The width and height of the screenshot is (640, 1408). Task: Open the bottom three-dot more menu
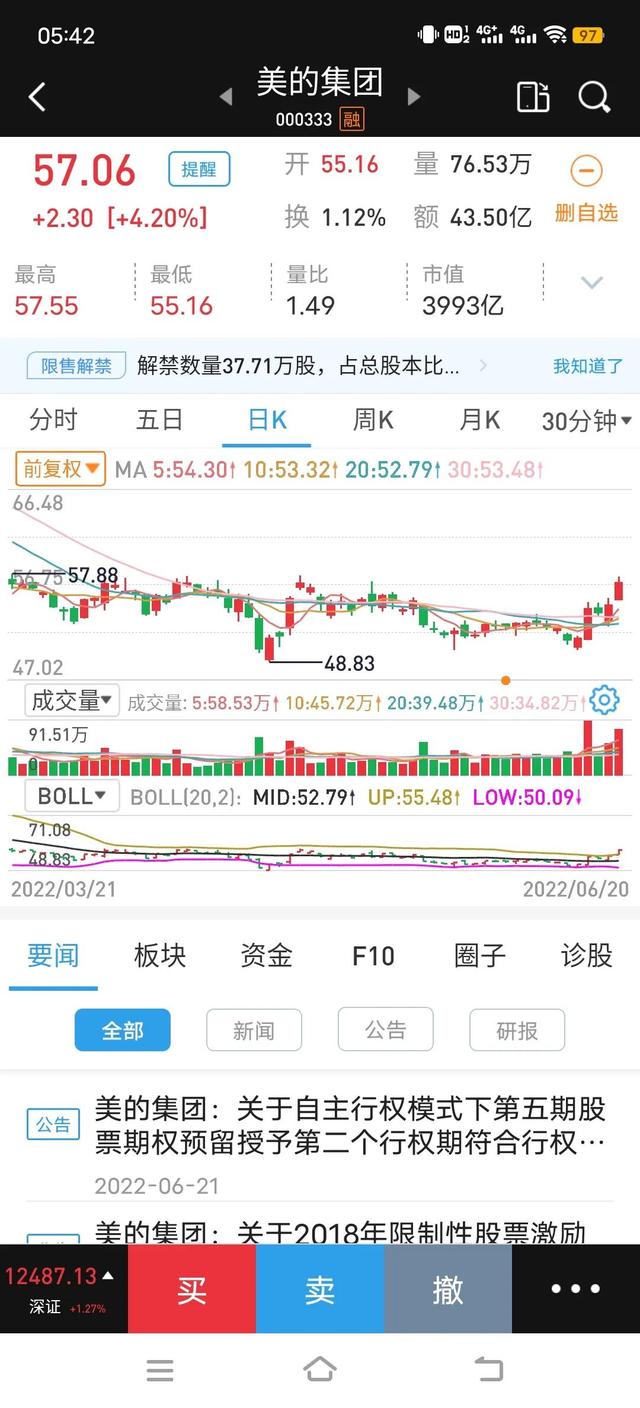point(576,1289)
